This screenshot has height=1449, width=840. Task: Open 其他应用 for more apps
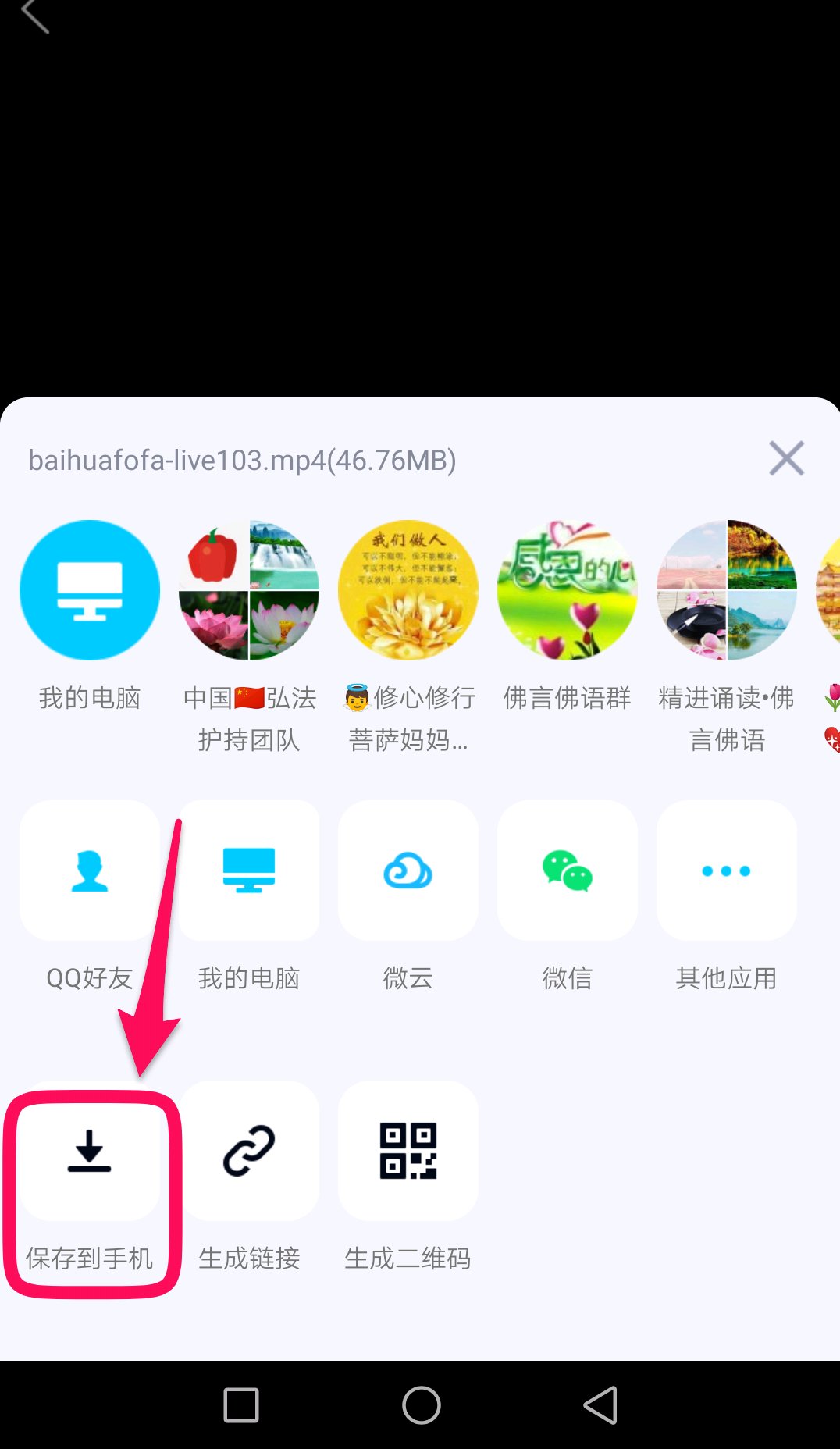727,870
